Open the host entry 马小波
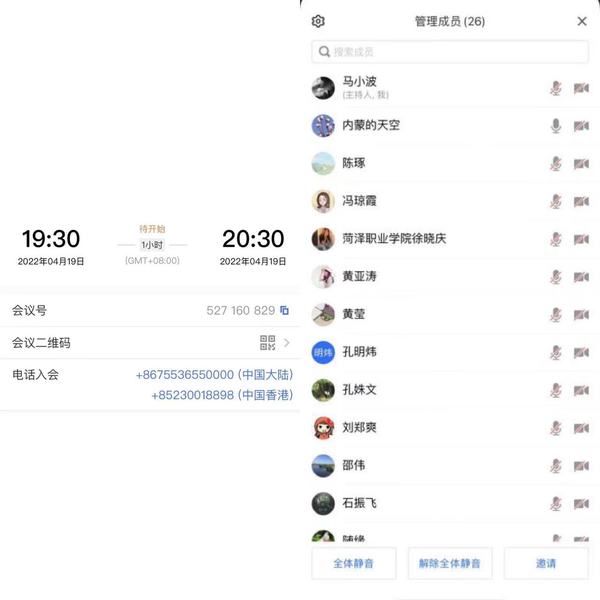The image size is (600, 600). (360, 87)
